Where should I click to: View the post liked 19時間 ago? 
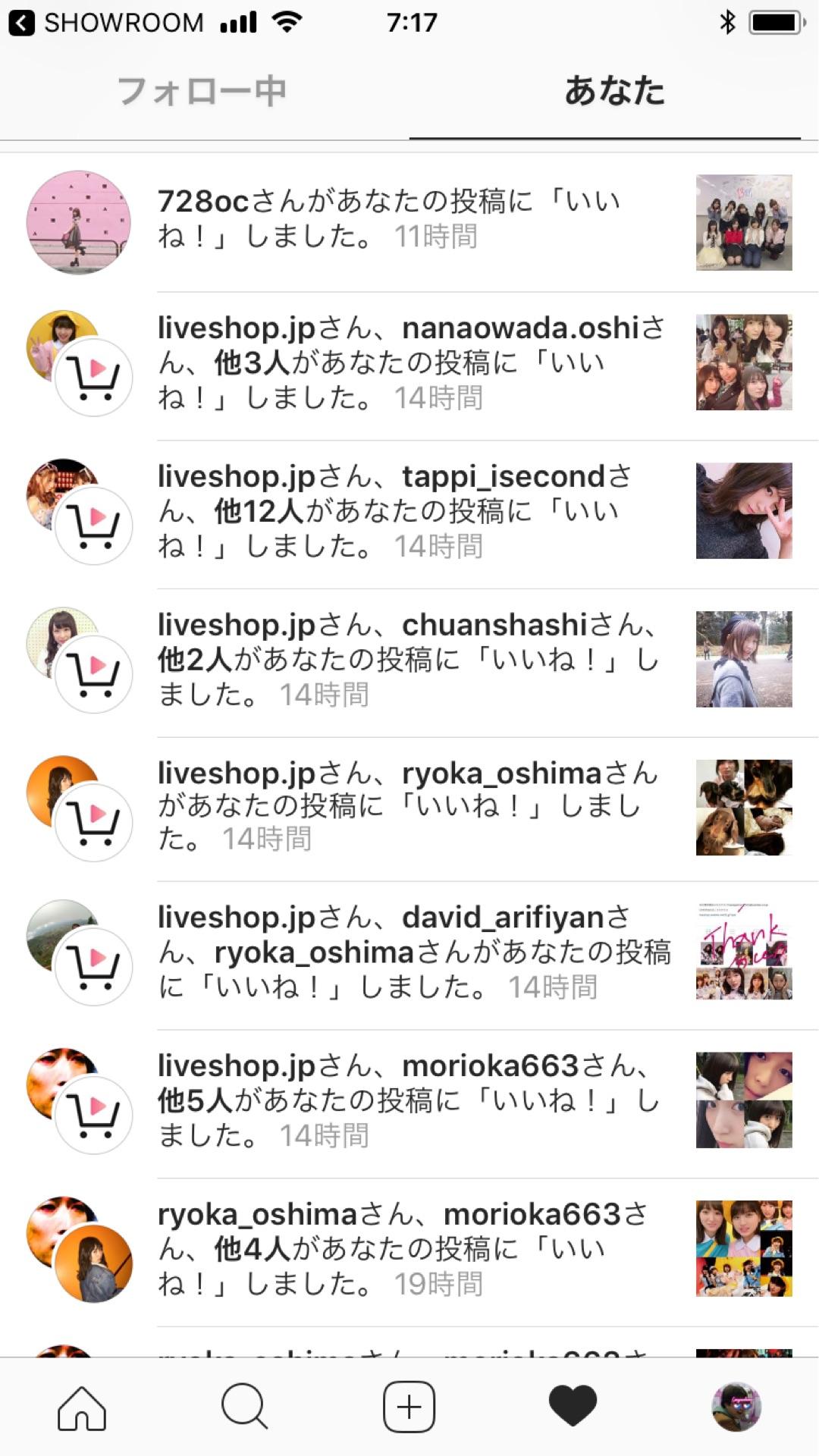tap(744, 1248)
